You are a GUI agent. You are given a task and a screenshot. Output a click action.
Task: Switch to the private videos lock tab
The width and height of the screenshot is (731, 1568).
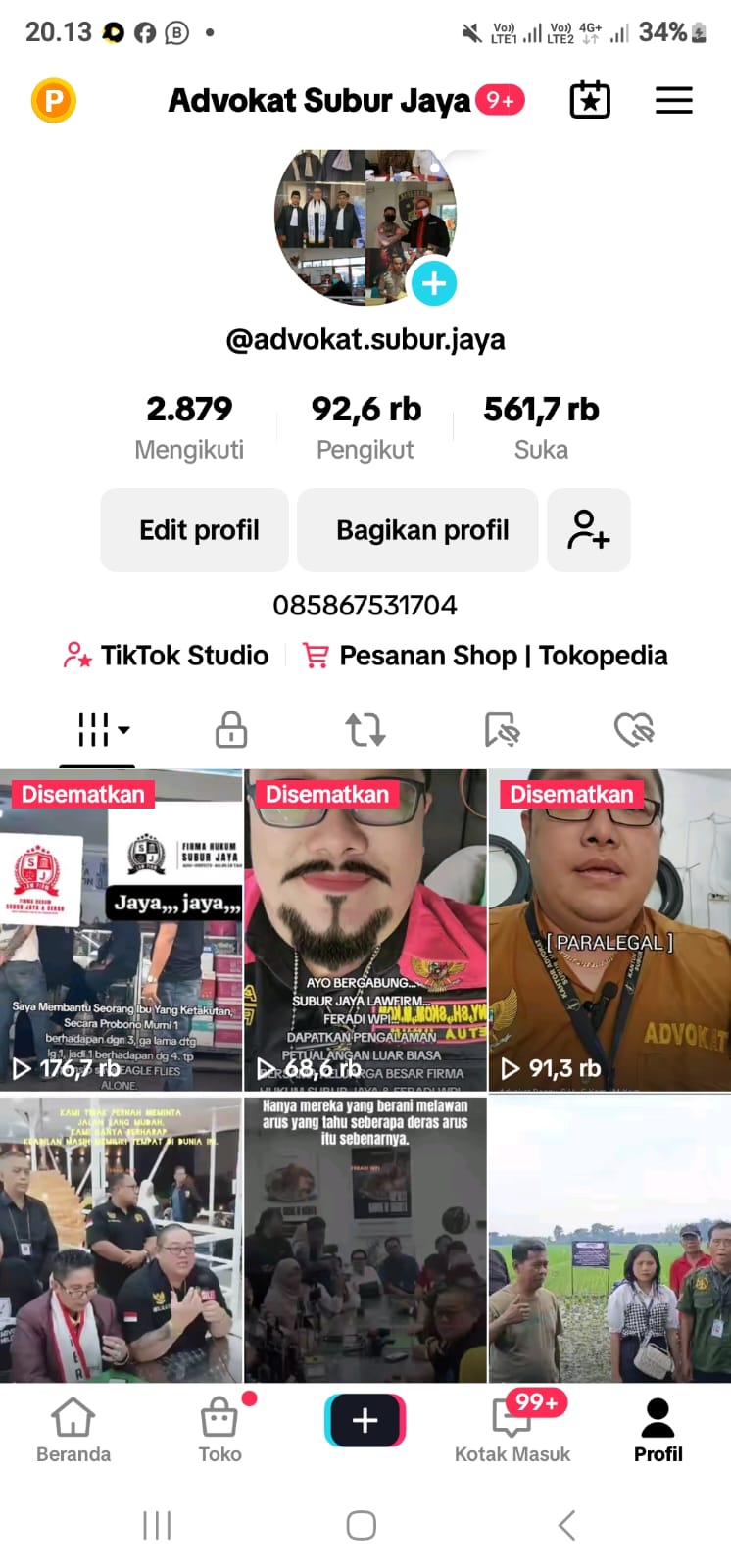231,730
